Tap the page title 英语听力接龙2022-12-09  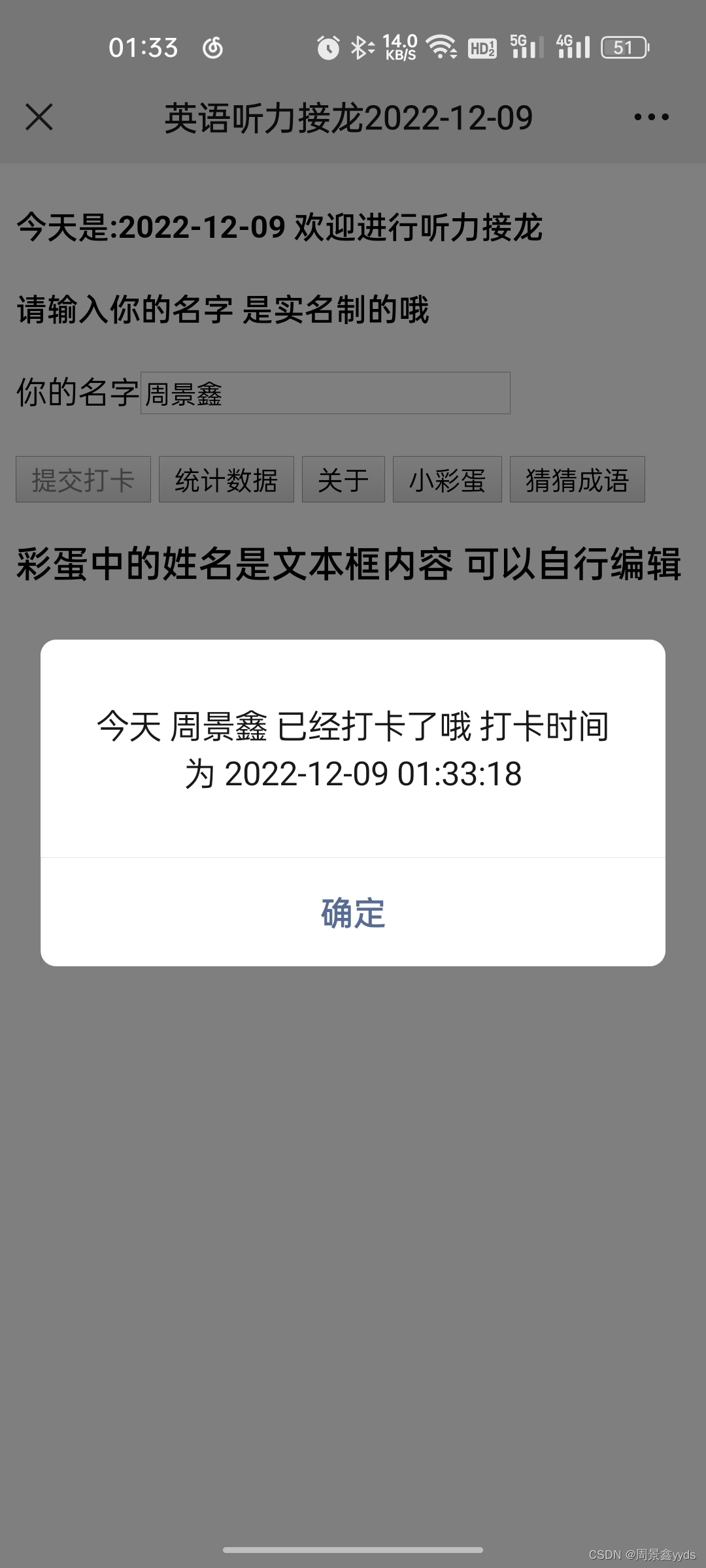[348, 118]
